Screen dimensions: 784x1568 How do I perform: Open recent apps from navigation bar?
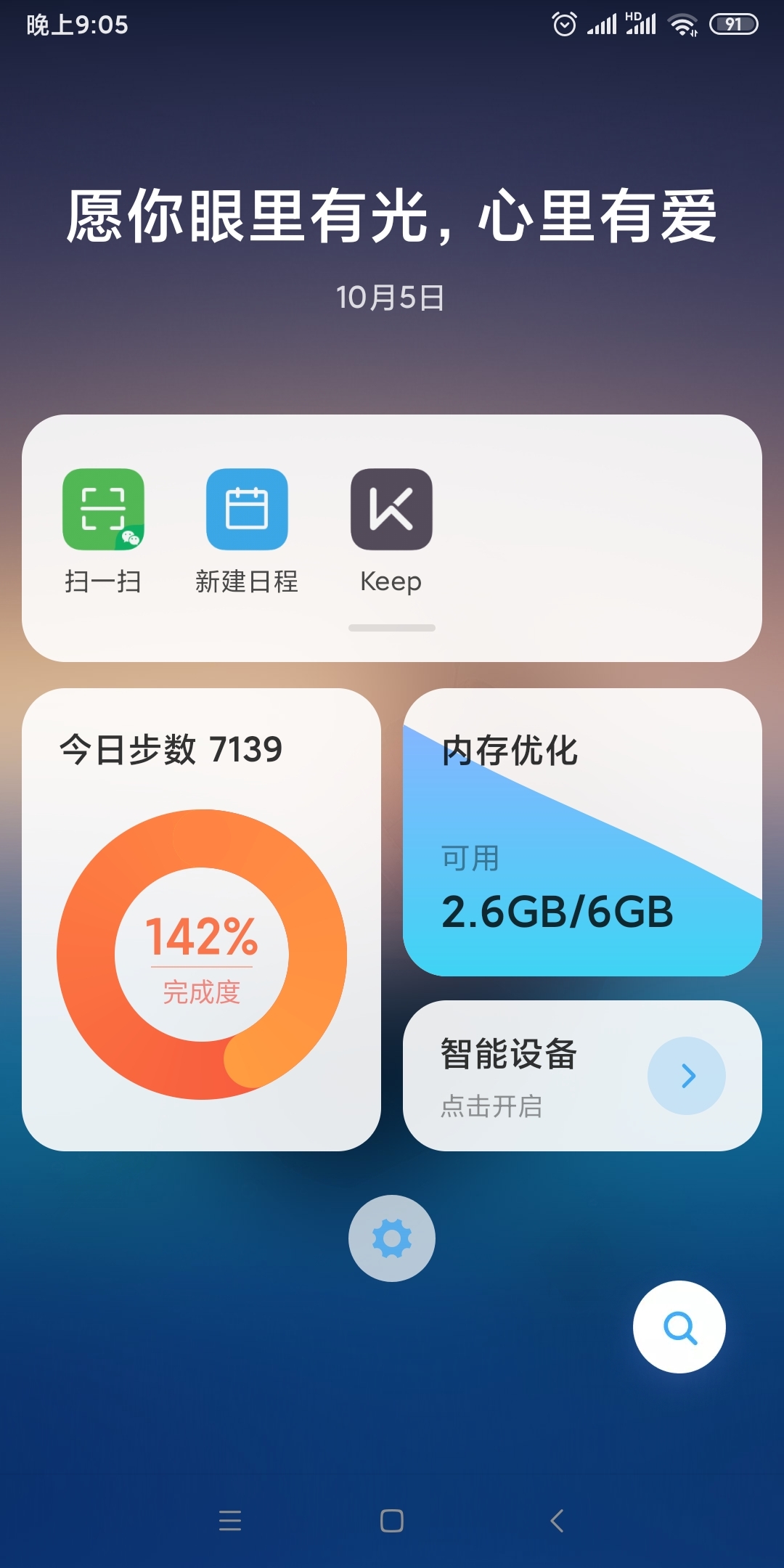point(230,1520)
